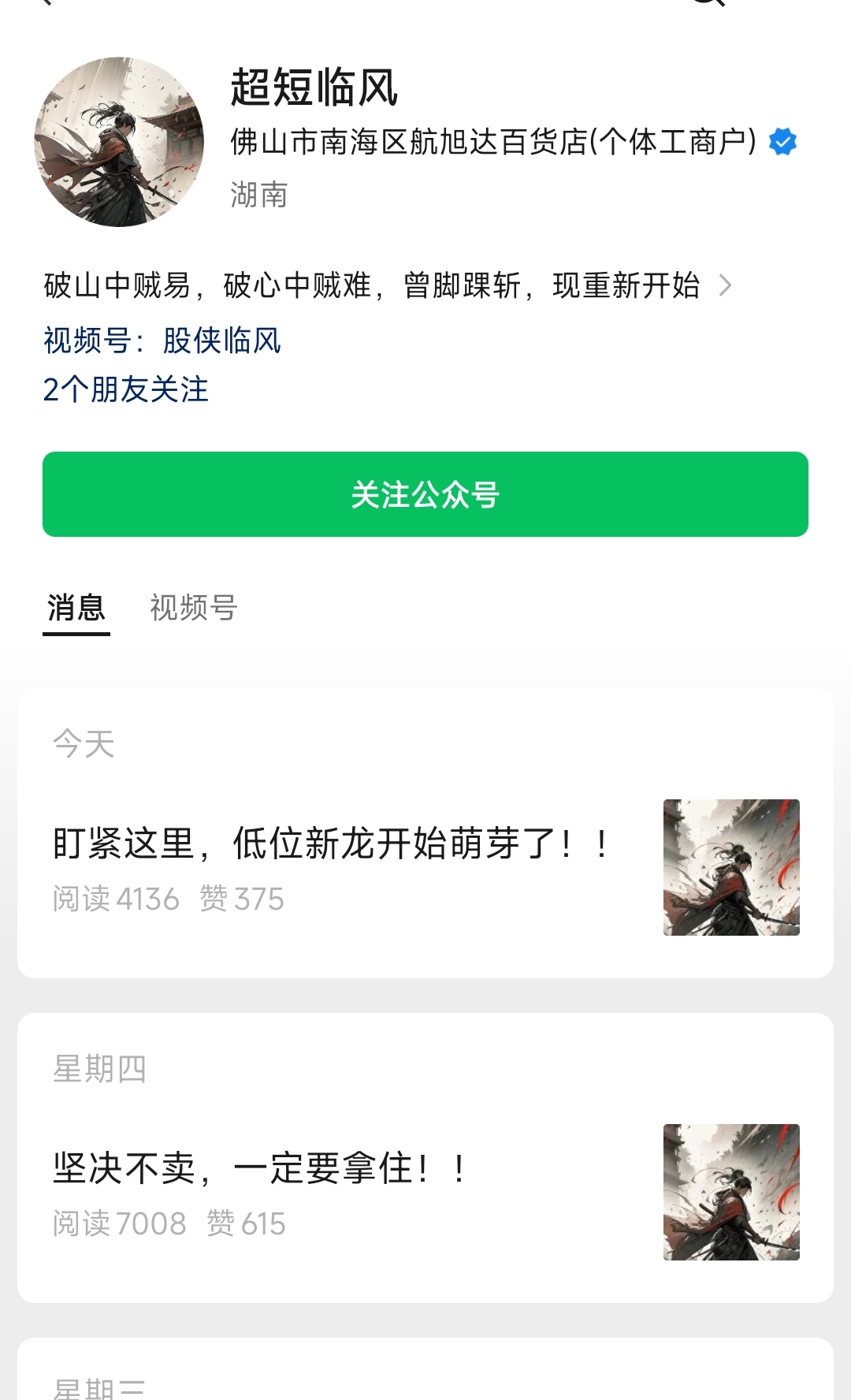The image size is (851, 1400).
Task: Tap the 关注公众号 follow button
Action: tap(425, 494)
